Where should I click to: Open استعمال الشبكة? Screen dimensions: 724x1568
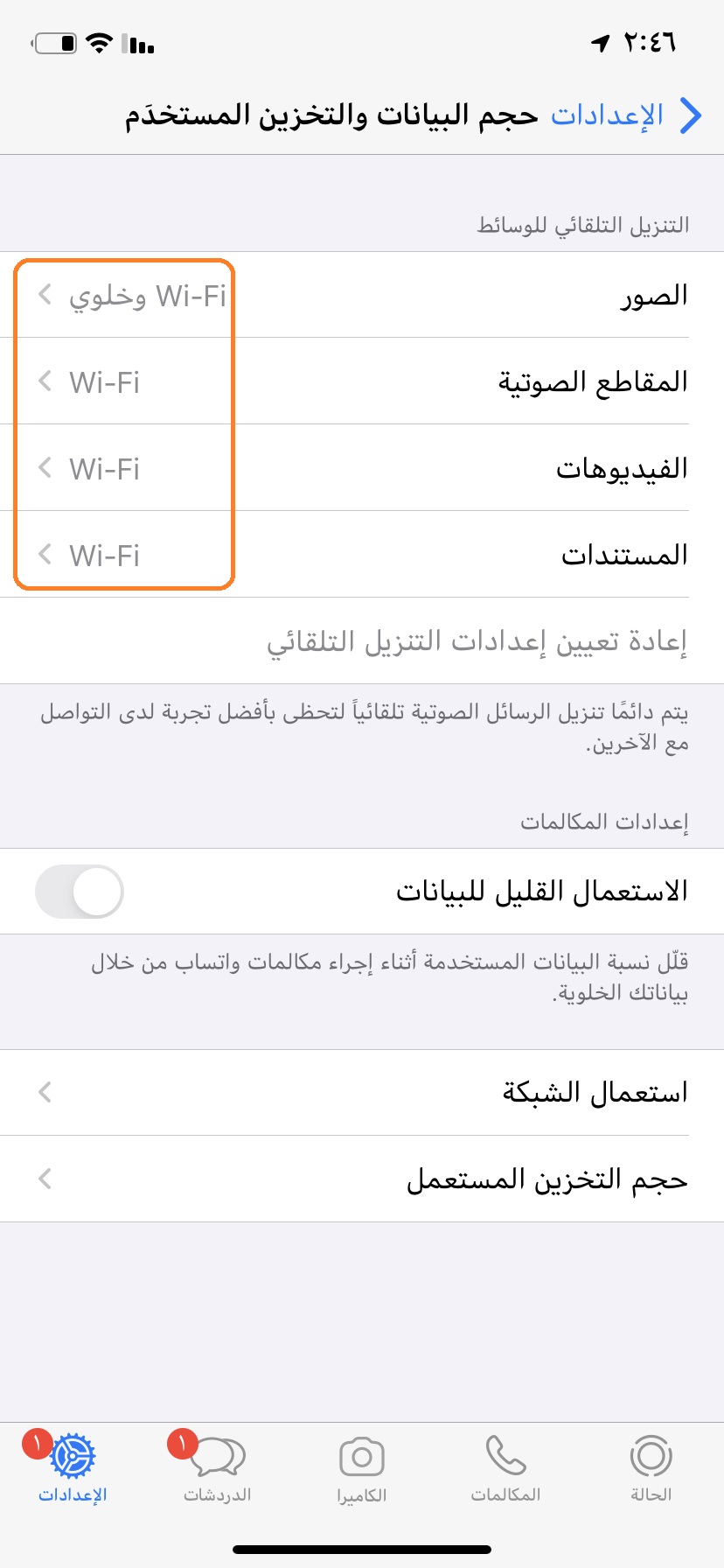coord(362,1093)
